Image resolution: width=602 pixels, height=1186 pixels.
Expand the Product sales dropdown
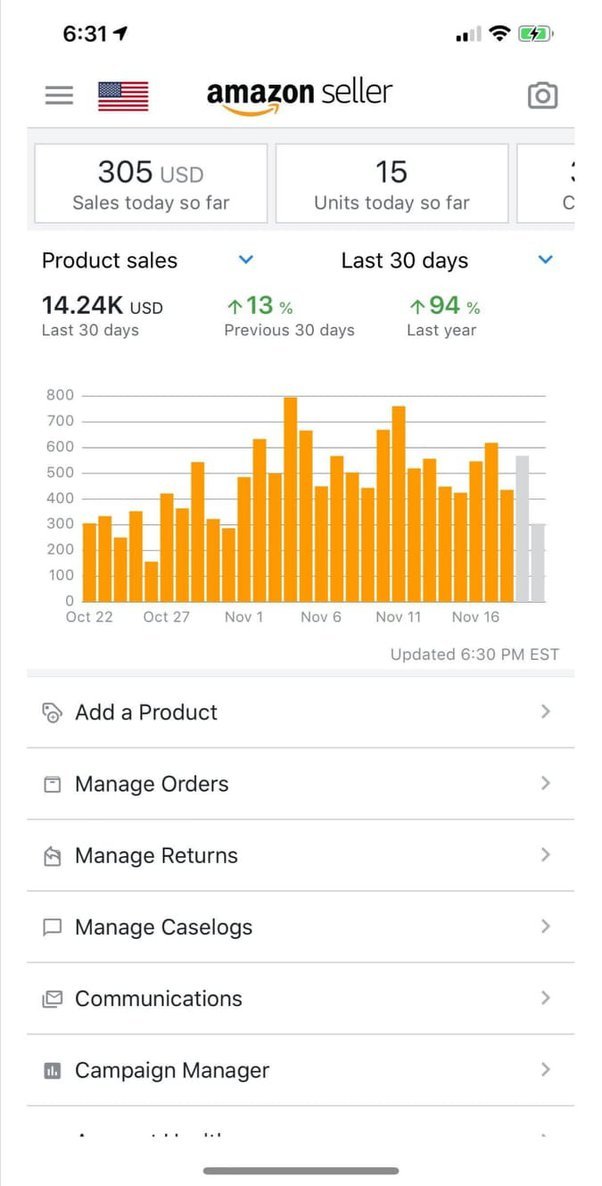148,261
